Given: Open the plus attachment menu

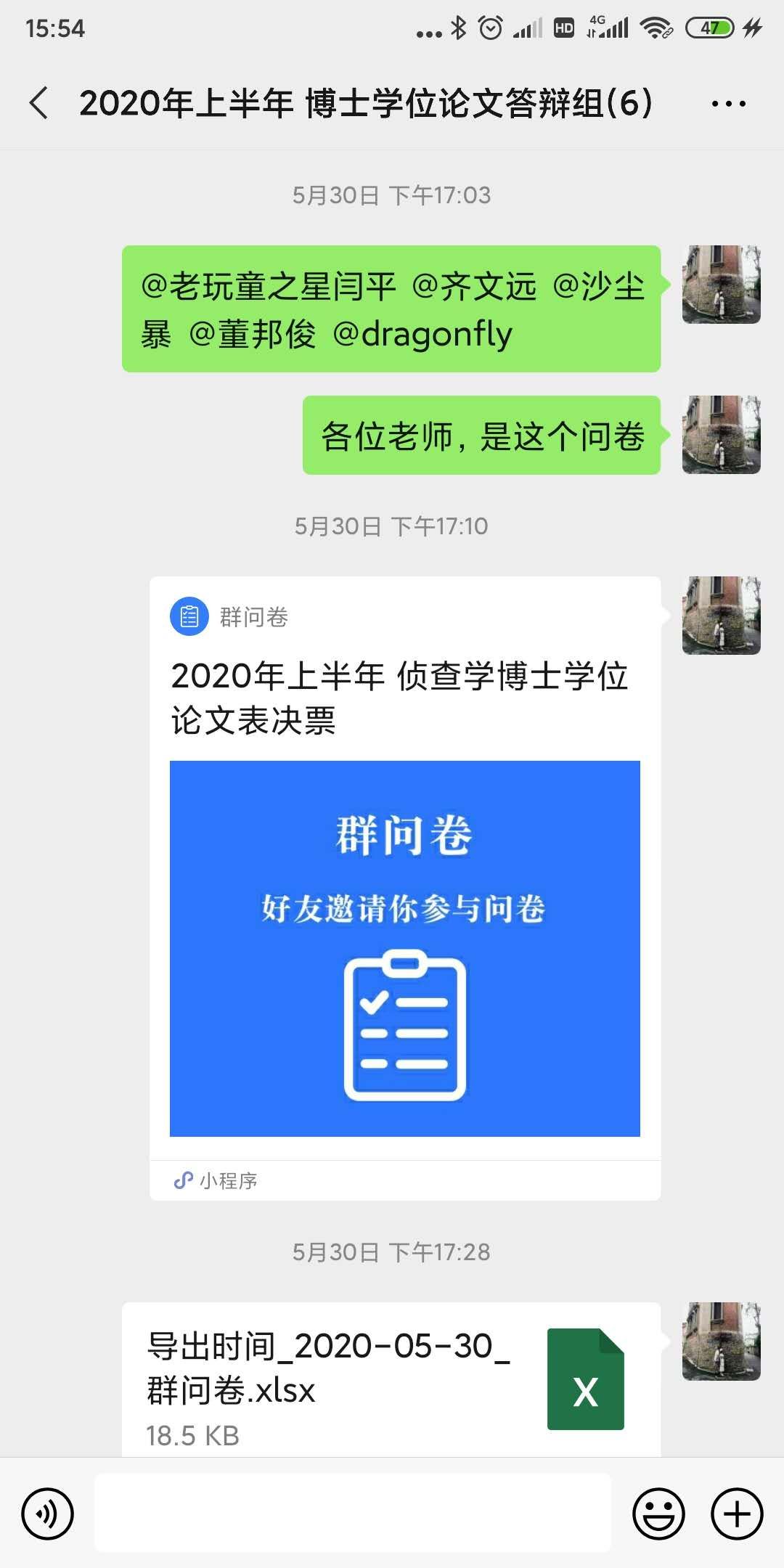Looking at the screenshot, I should [x=737, y=1514].
